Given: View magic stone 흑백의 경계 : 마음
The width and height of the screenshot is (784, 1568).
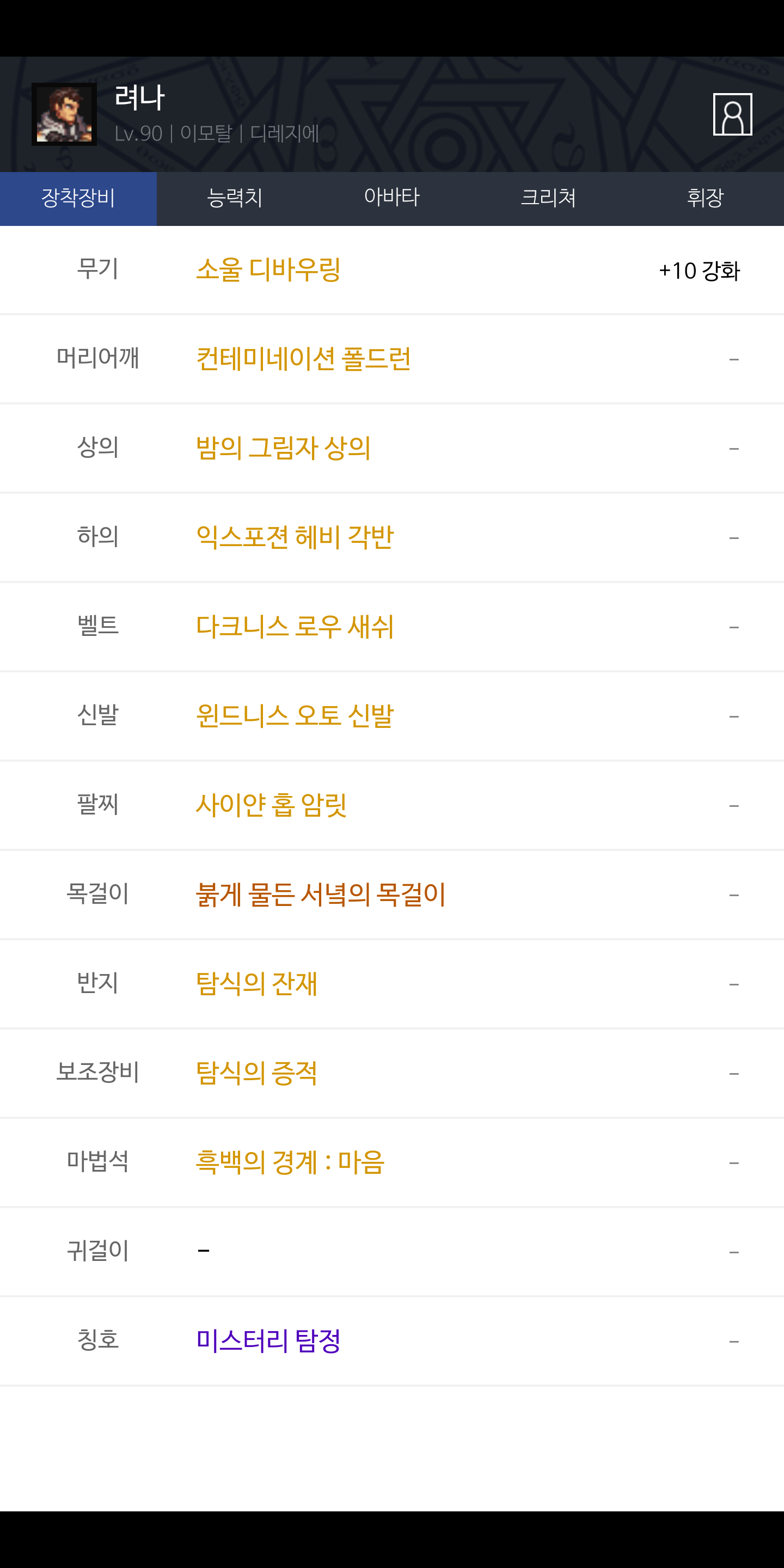Looking at the screenshot, I should click(290, 1162).
